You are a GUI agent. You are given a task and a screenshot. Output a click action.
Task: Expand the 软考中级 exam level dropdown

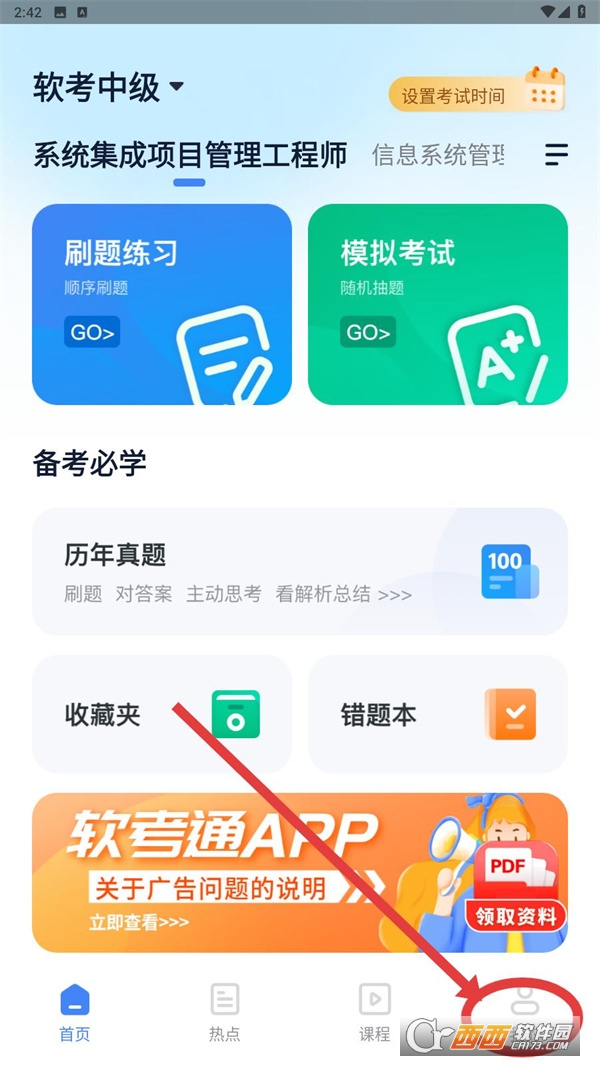(x=109, y=88)
